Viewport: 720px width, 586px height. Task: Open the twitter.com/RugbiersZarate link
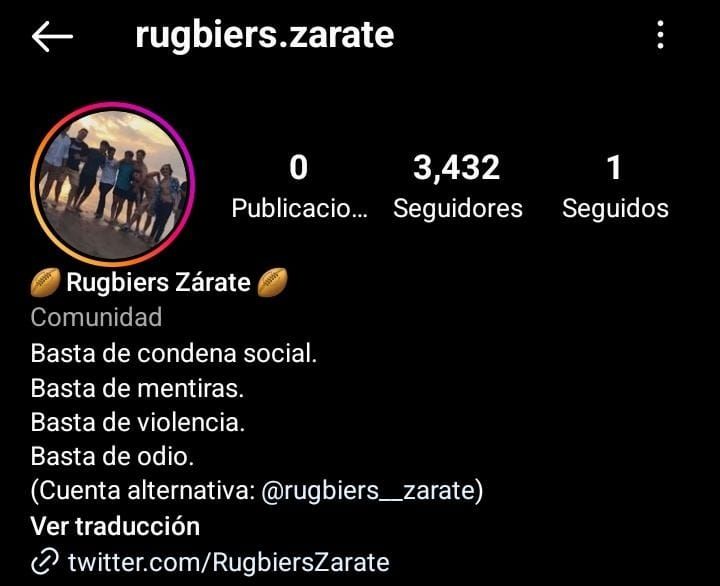pos(228,562)
